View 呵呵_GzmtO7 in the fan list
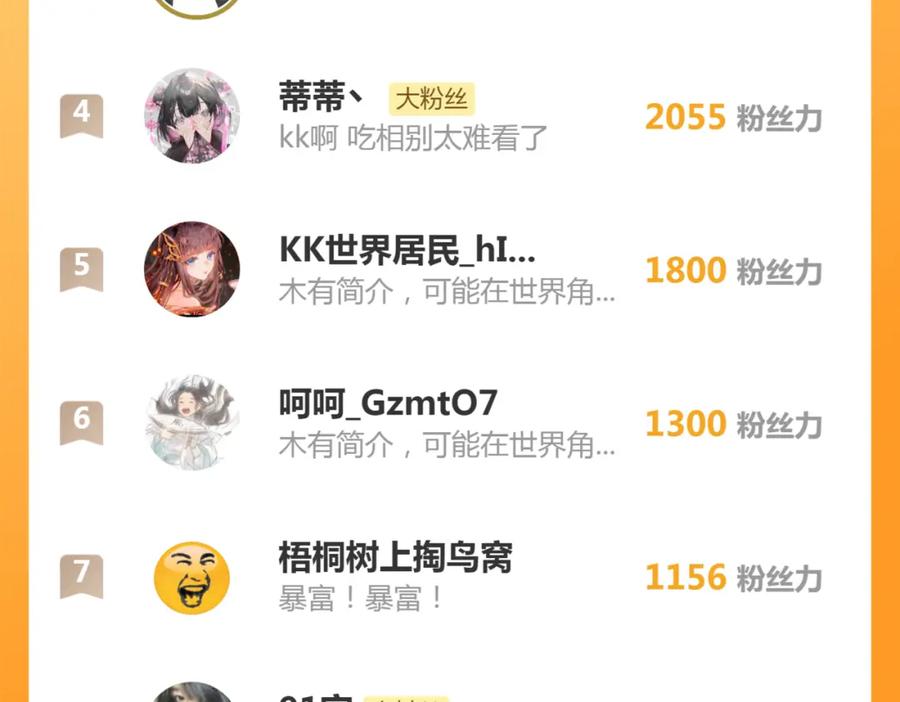The height and width of the screenshot is (702, 900). pyautogui.click(x=449, y=422)
